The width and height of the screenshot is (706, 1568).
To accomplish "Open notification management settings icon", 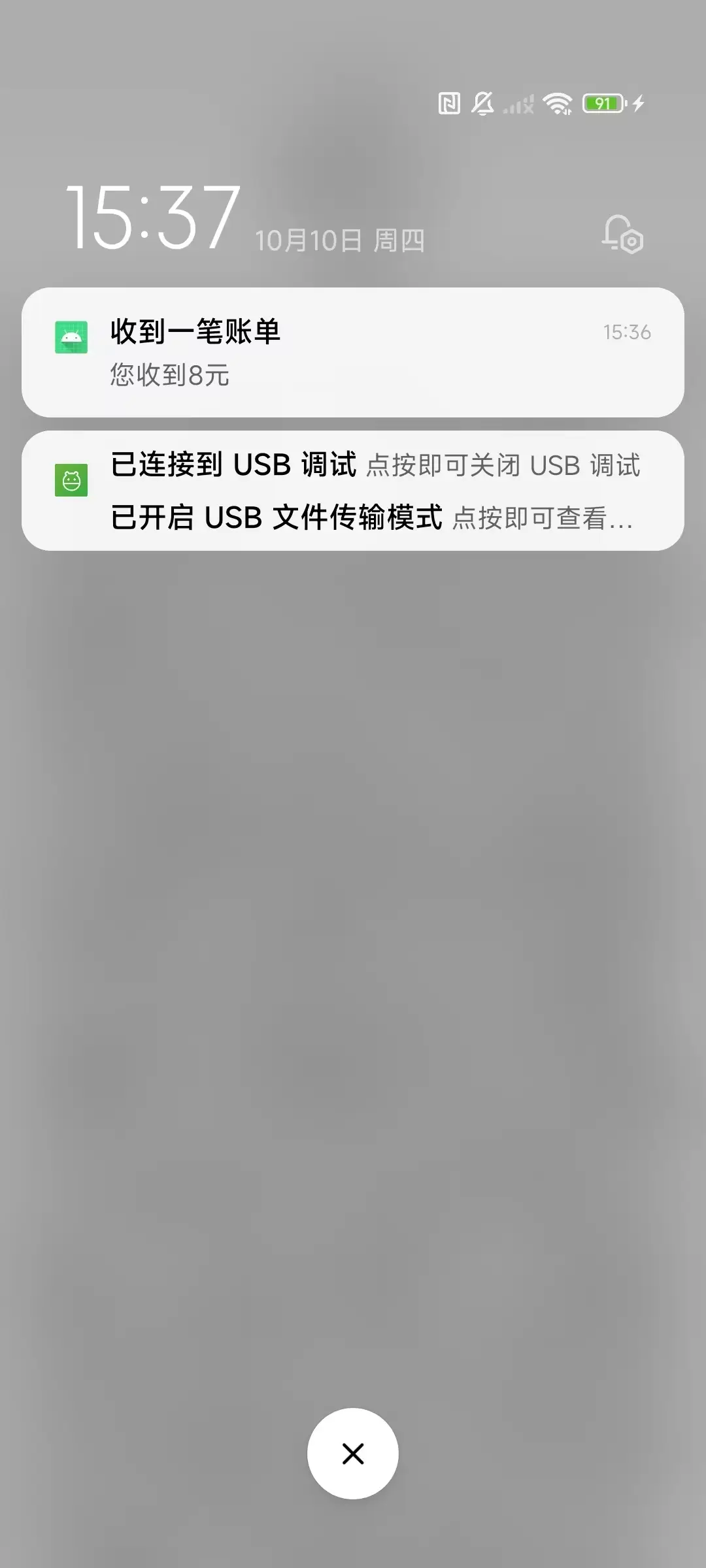I will coord(622,235).
